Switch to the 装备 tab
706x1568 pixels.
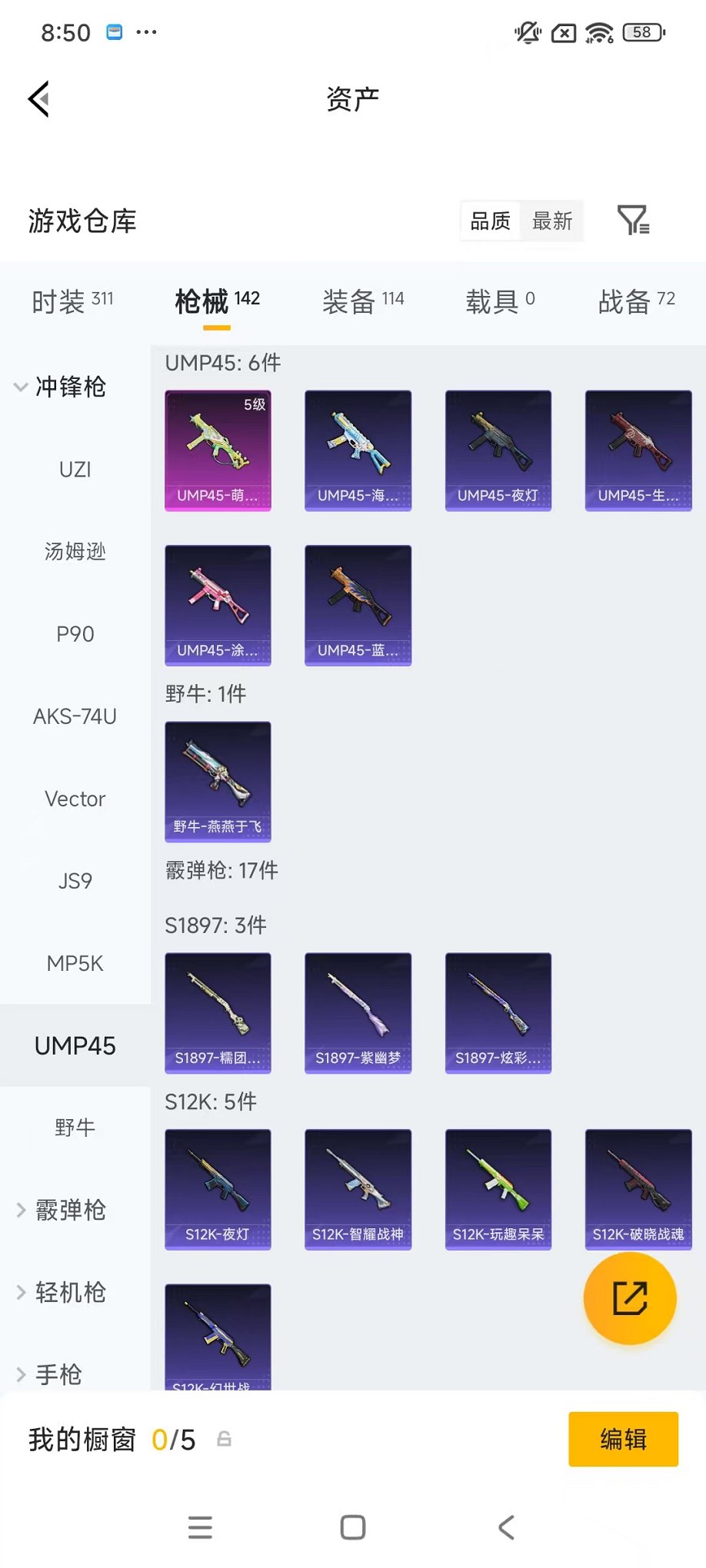[x=362, y=301]
